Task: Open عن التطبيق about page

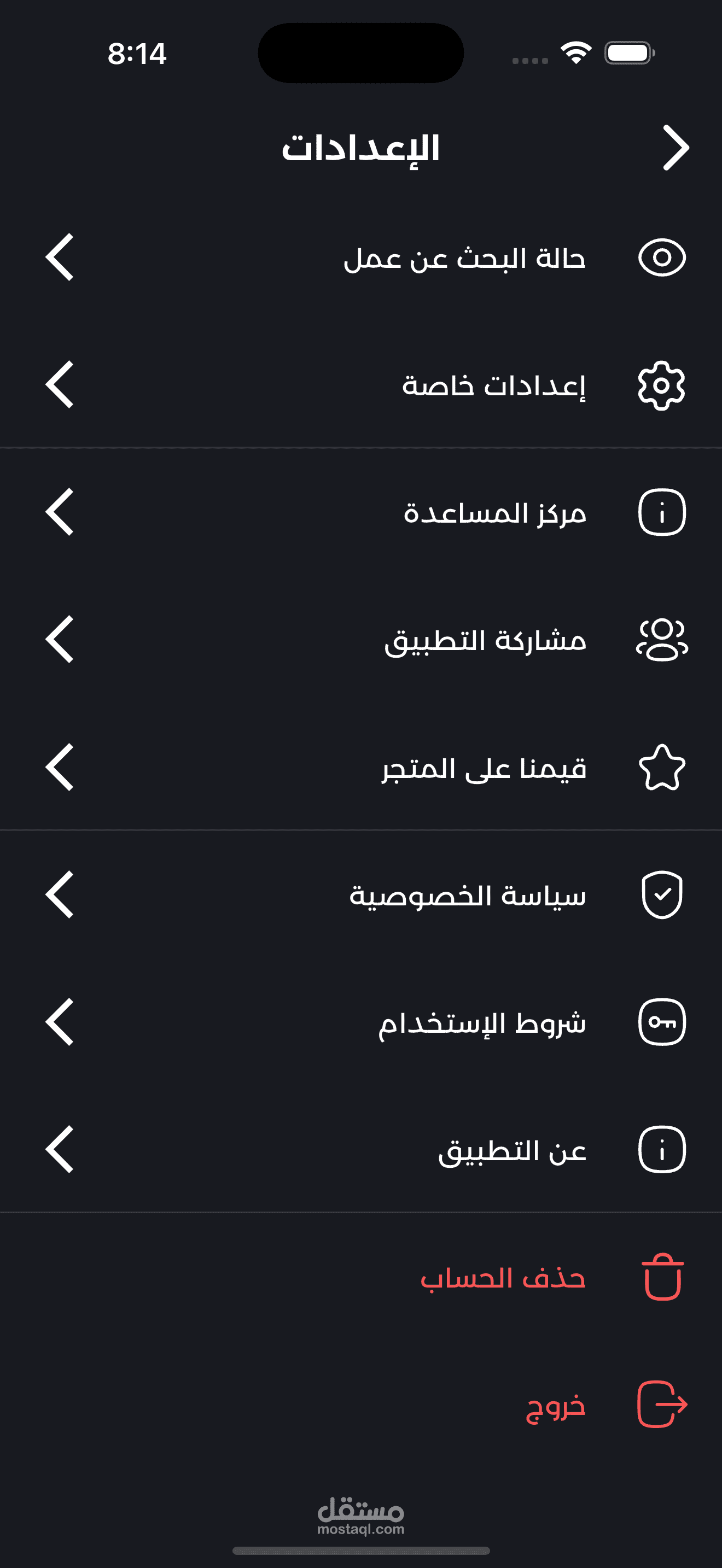Action: [512, 1150]
